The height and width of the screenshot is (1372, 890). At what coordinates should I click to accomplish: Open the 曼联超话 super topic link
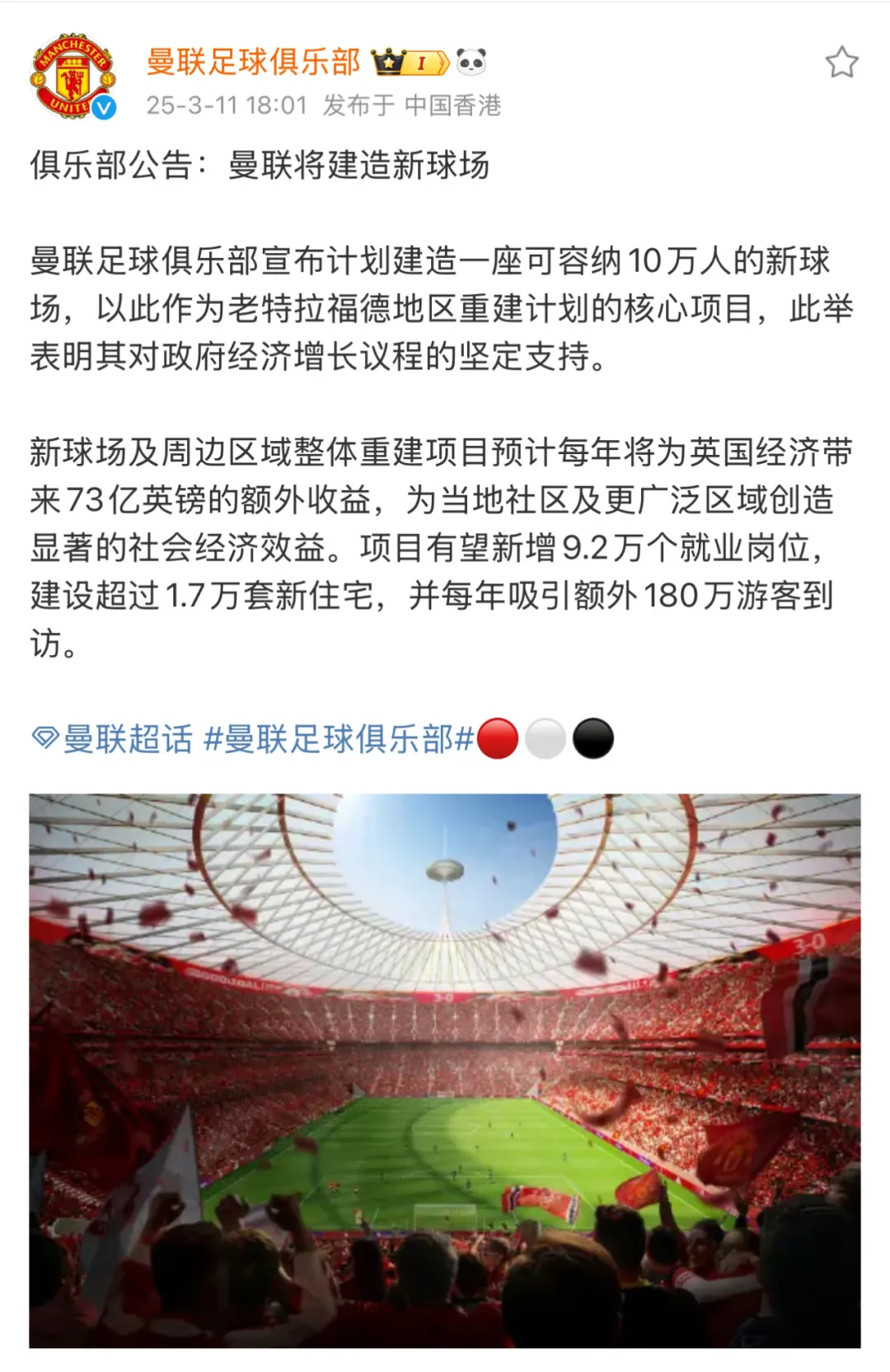[113, 739]
